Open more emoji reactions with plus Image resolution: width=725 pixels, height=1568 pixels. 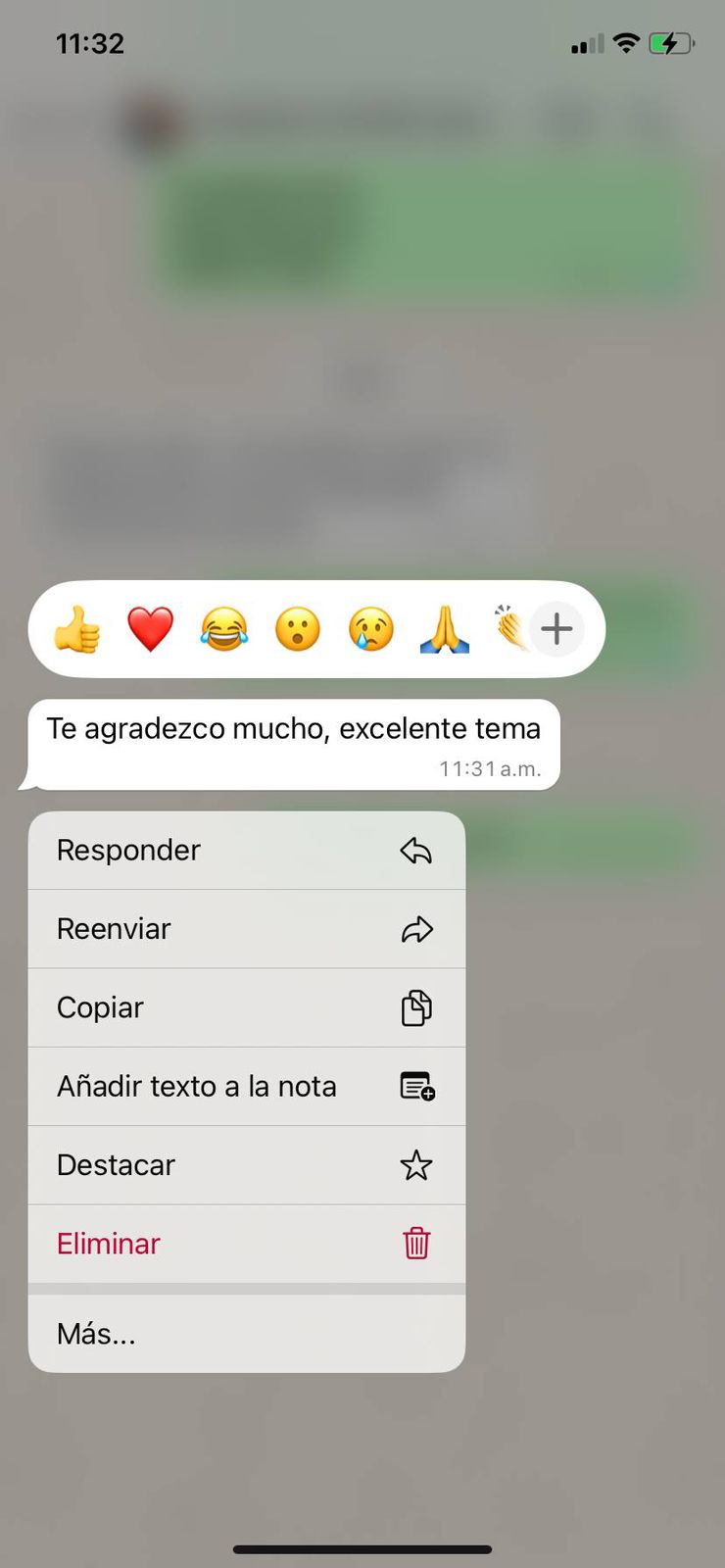[x=556, y=628]
